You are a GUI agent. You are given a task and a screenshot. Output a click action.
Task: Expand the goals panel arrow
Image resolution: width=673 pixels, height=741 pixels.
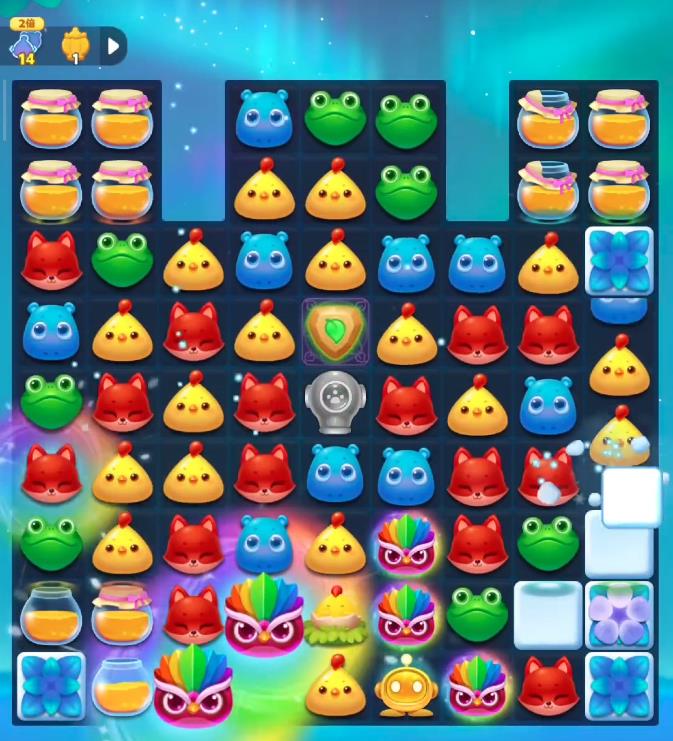(113, 45)
